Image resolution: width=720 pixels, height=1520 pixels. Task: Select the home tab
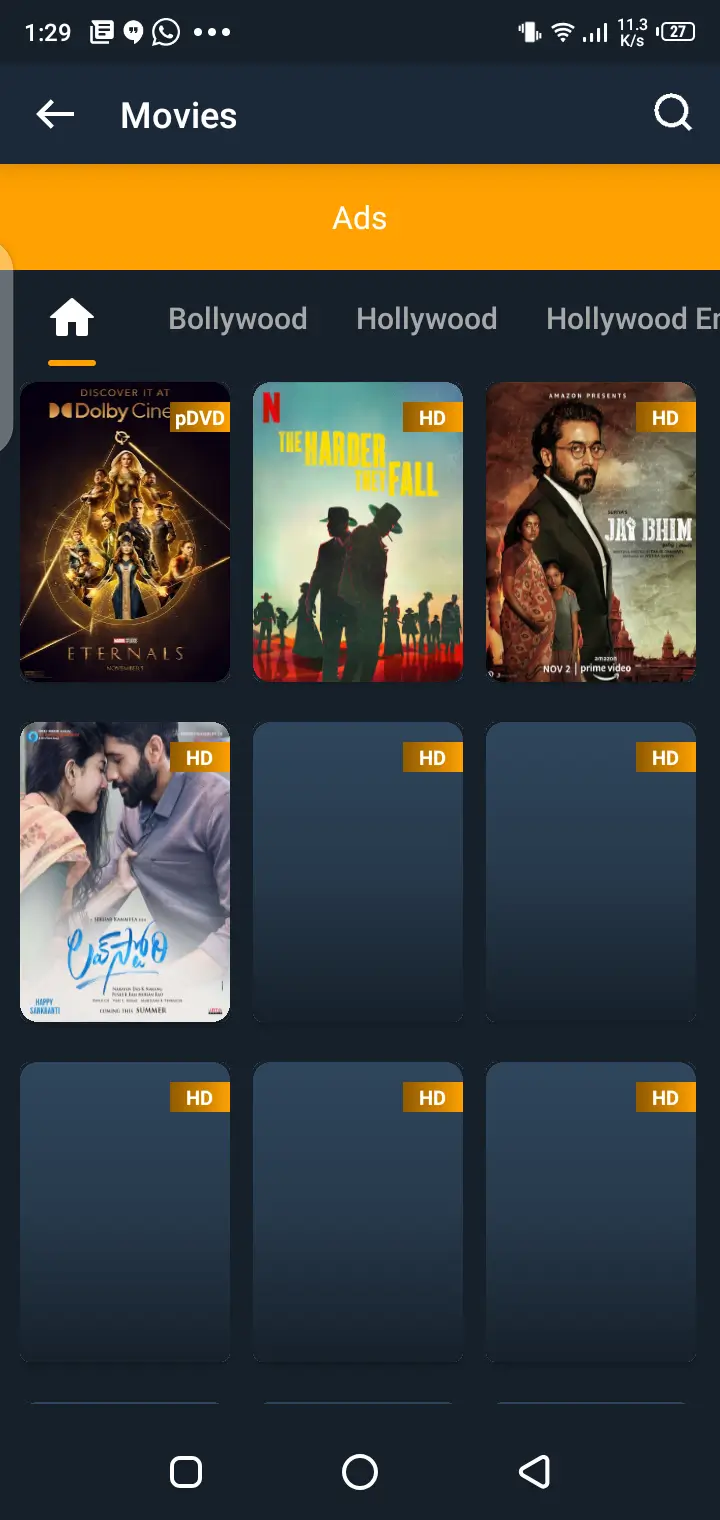[x=72, y=319]
